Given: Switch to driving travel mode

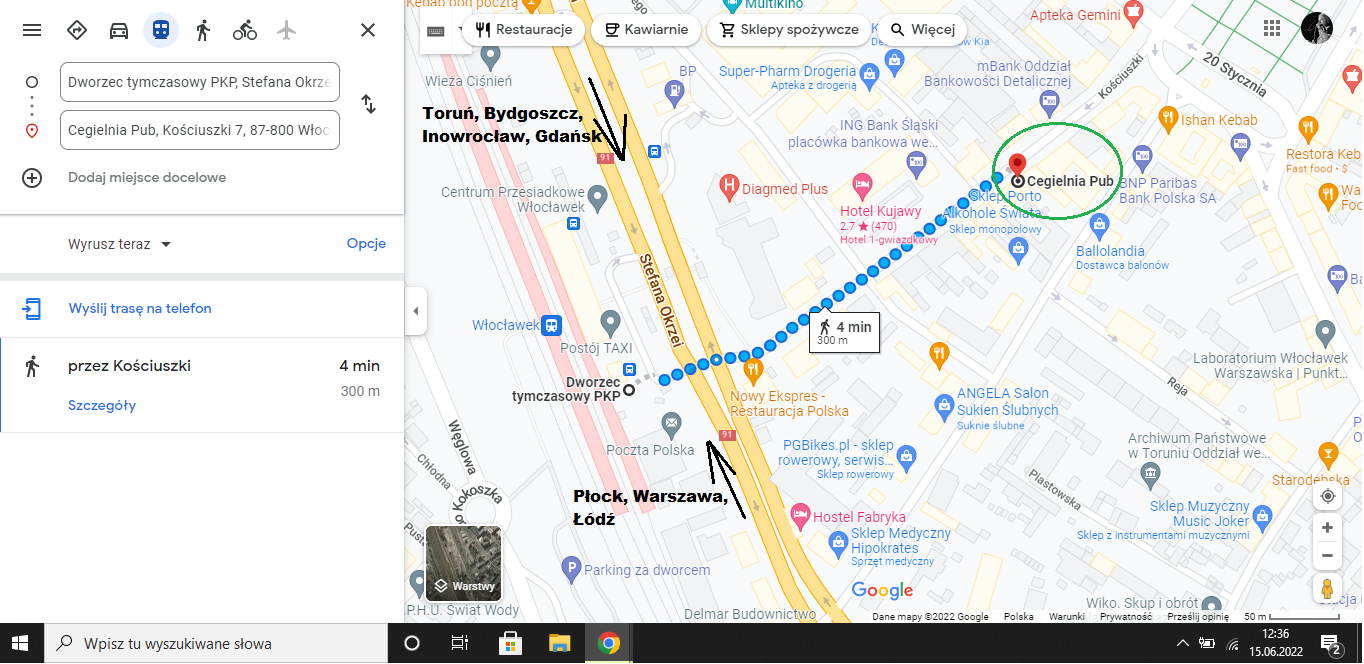Looking at the screenshot, I should coord(119,30).
